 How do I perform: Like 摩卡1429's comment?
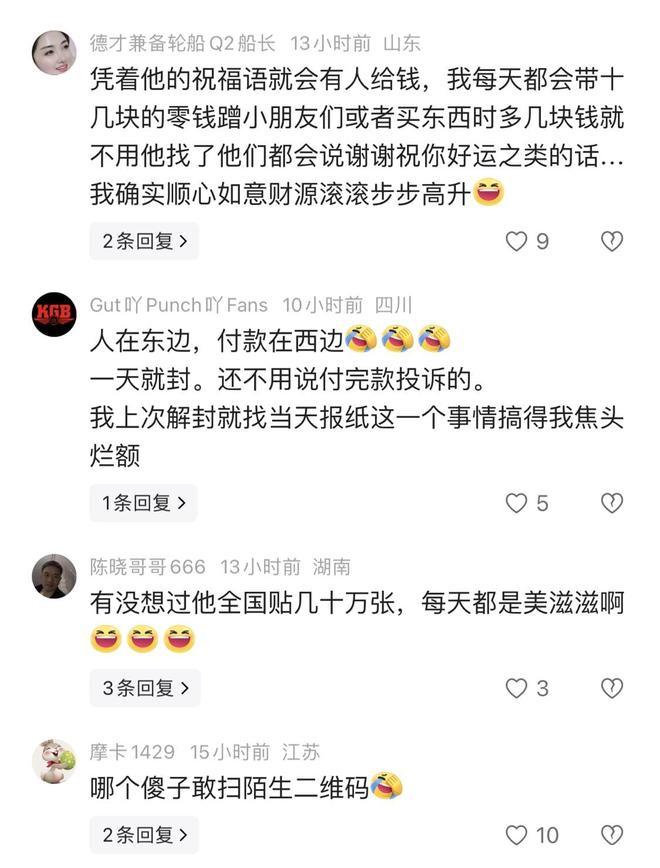(x=516, y=835)
